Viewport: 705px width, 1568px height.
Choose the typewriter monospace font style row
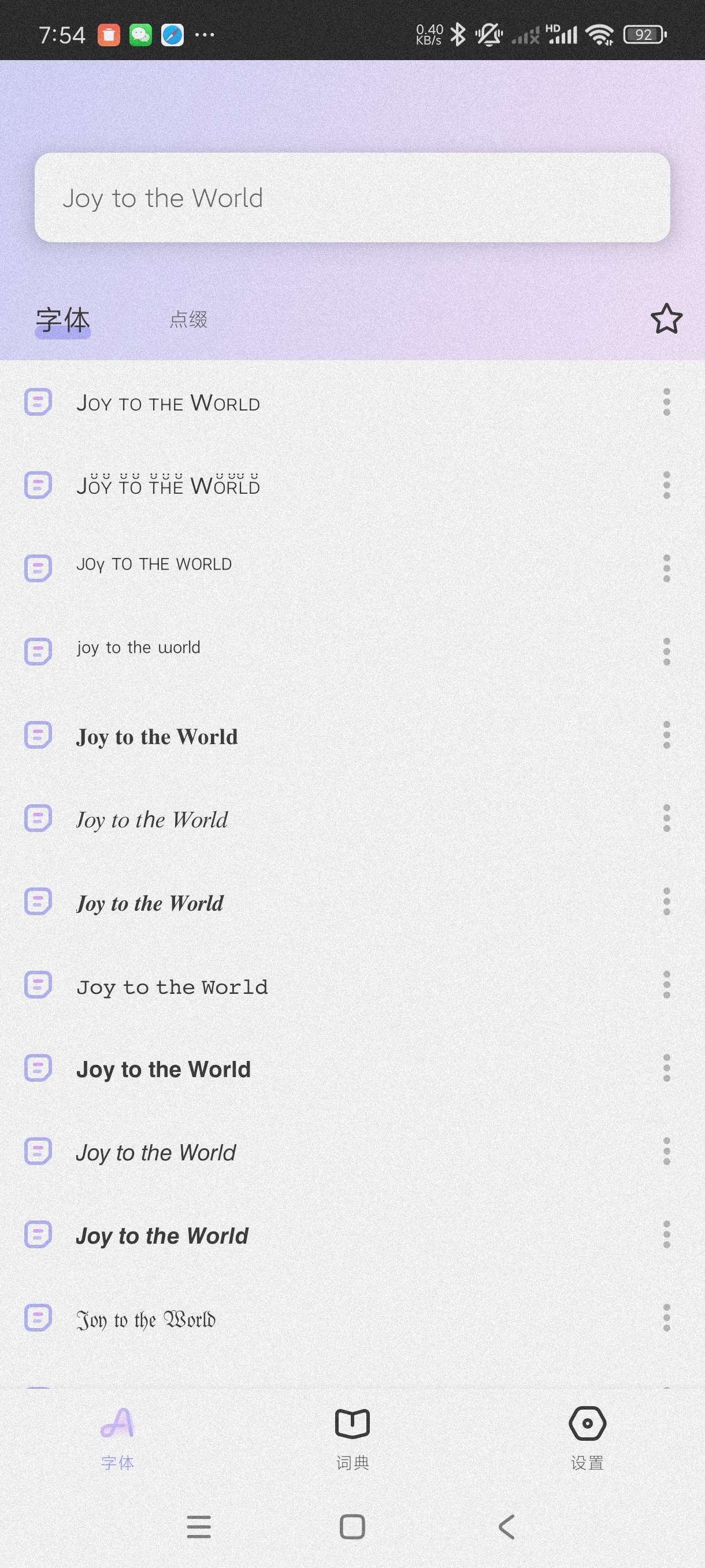[172, 987]
